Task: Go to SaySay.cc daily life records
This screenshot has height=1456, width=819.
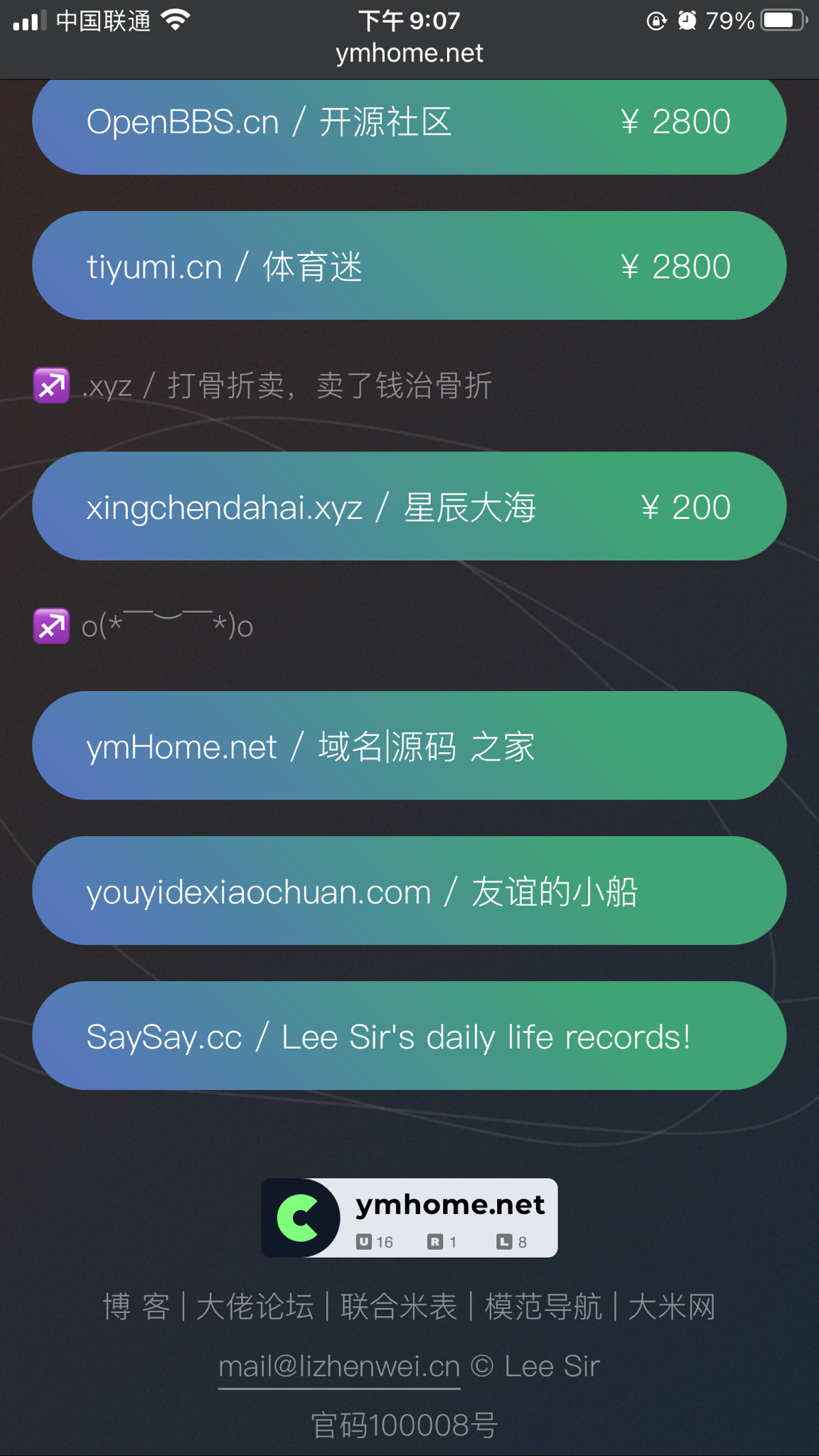Action: tap(409, 1036)
